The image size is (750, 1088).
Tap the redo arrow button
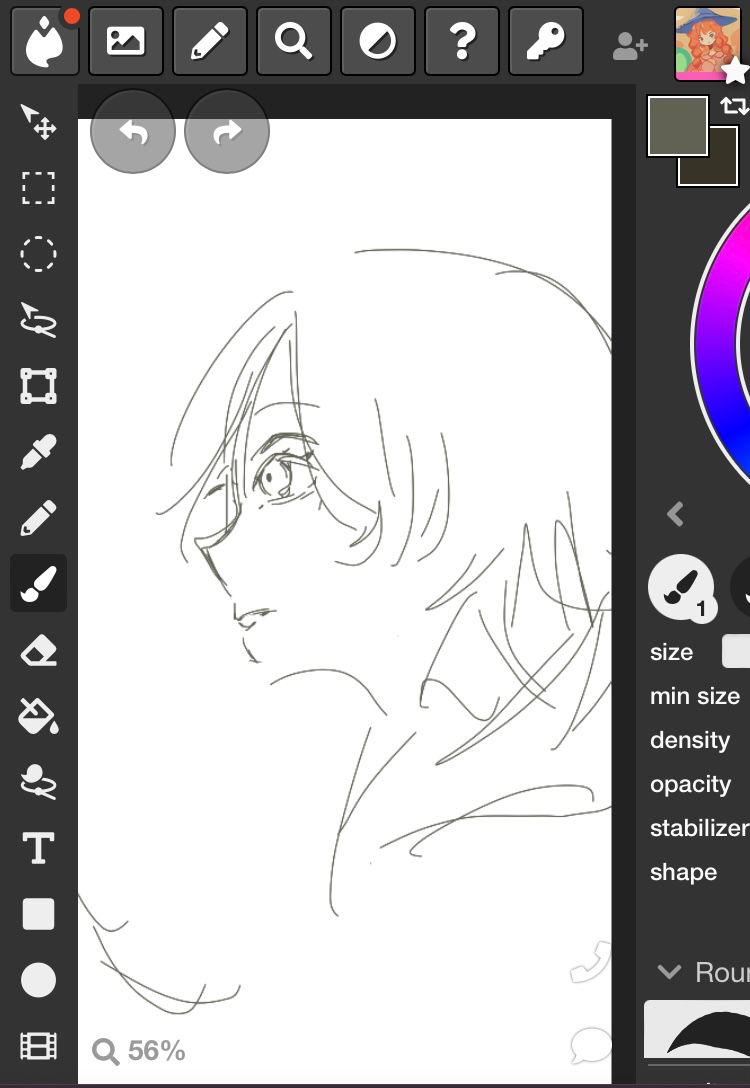(227, 131)
